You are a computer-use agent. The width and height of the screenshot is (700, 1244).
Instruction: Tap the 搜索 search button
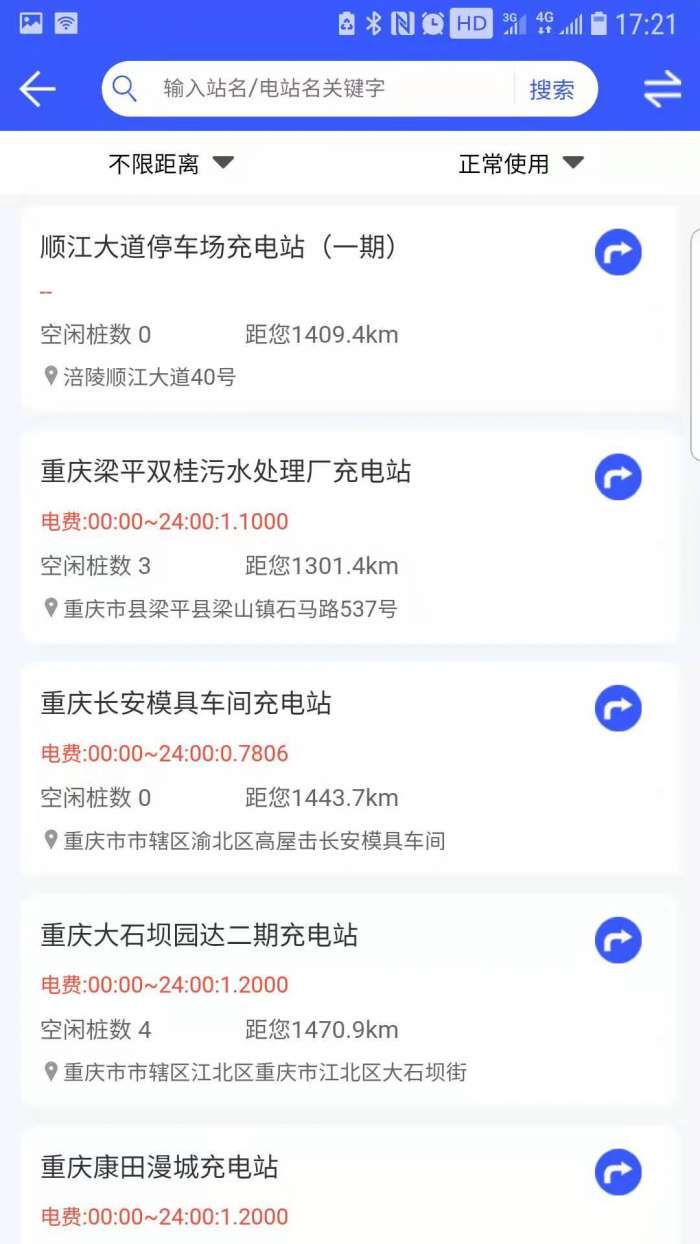pos(552,89)
